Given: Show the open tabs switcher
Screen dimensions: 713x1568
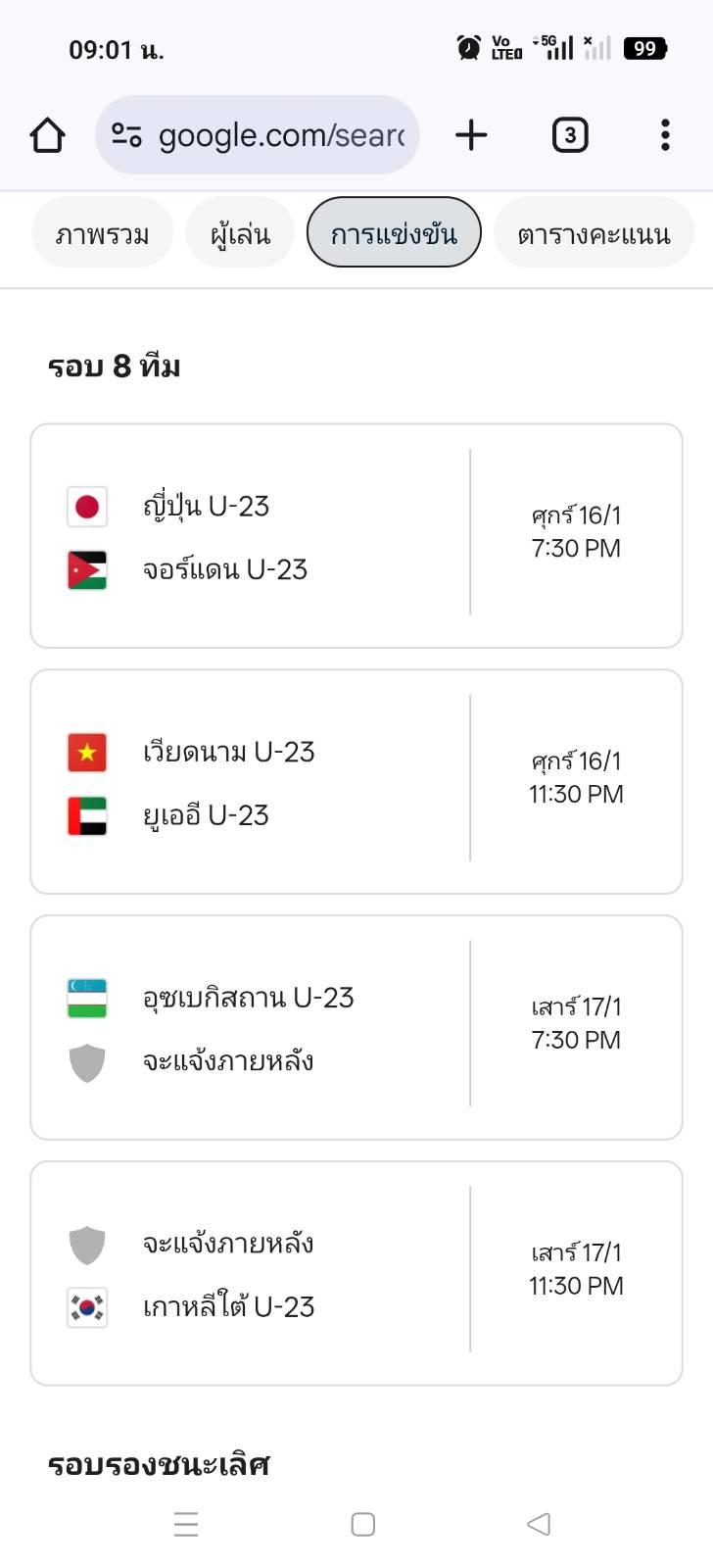Looking at the screenshot, I should (x=570, y=135).
